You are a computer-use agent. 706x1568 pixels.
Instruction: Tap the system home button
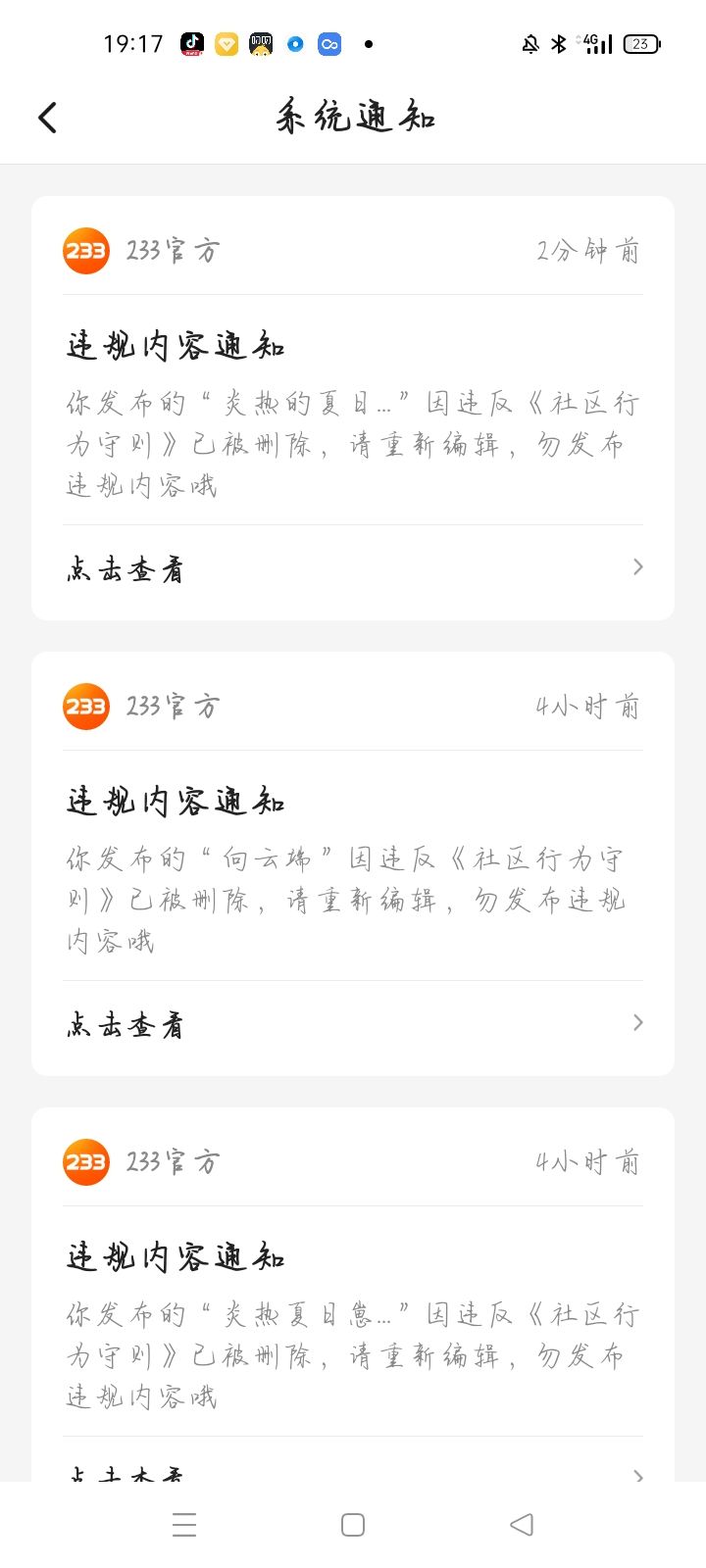click(353, 1525)
